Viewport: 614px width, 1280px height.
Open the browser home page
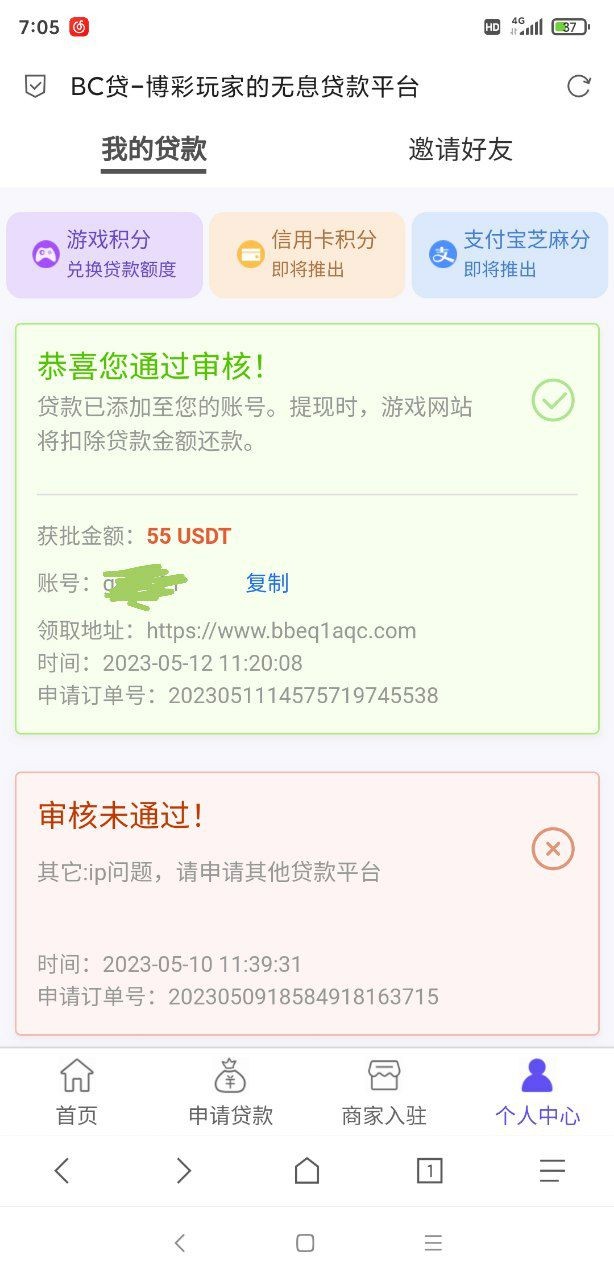coord(307,1170)
